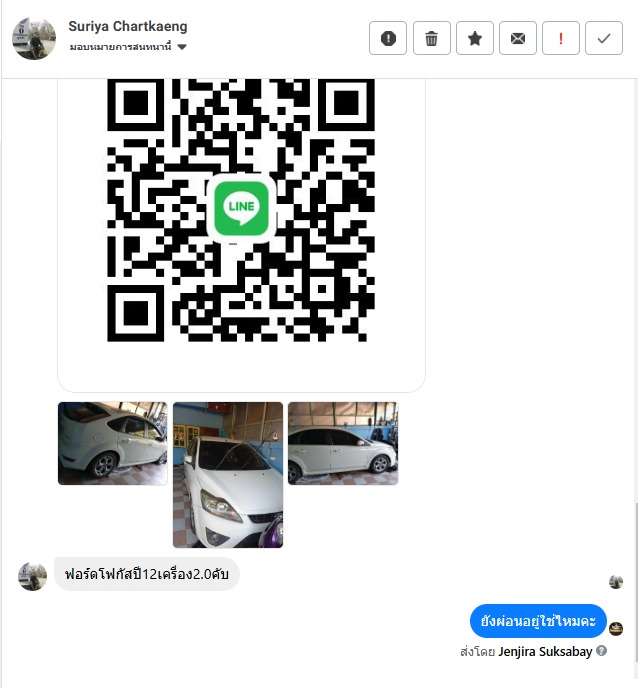The width and height of the screenshot is (638, 688).
Task: Open the LINE QR code image
Action: (x=241, y=211)
